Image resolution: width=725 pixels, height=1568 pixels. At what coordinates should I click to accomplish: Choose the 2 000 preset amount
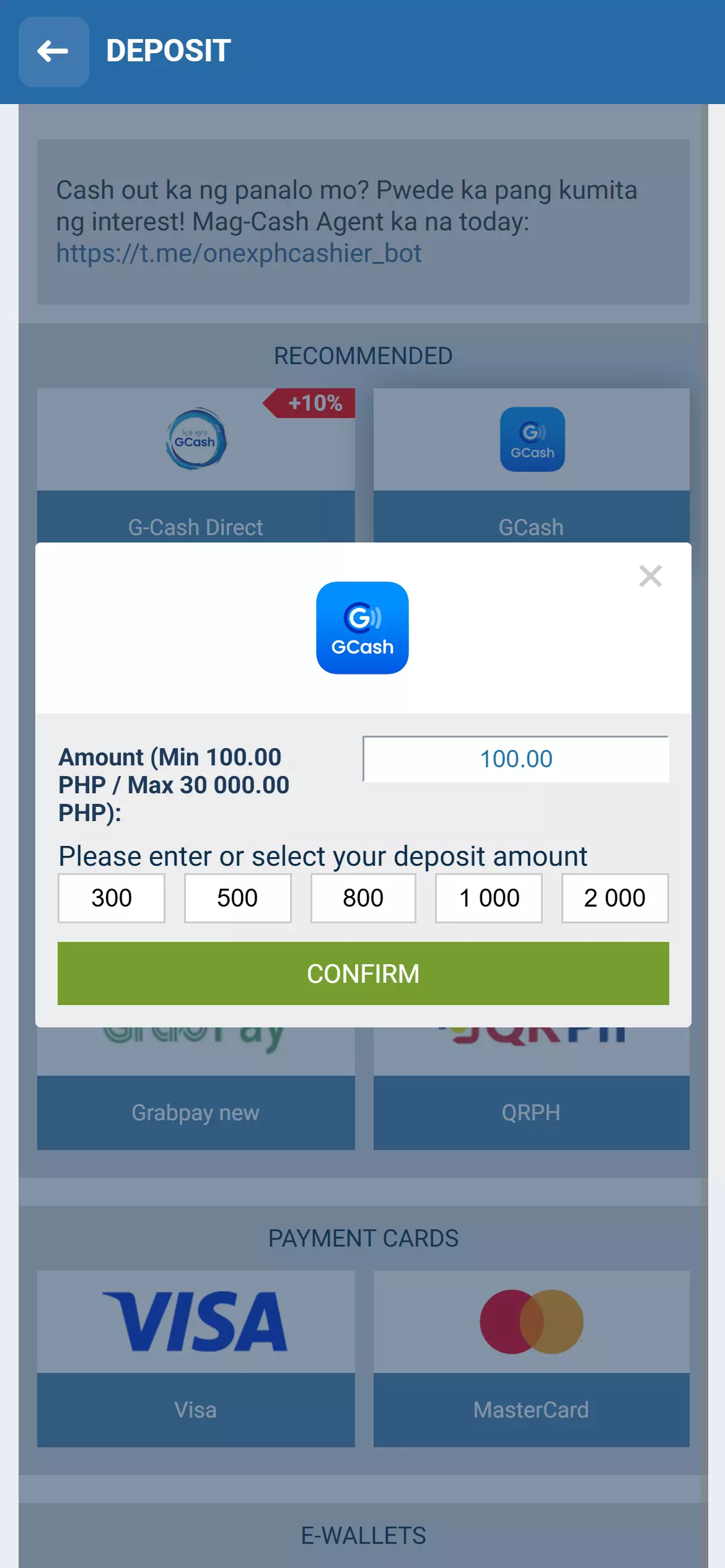pyautogui.click(x=615, y=898)
